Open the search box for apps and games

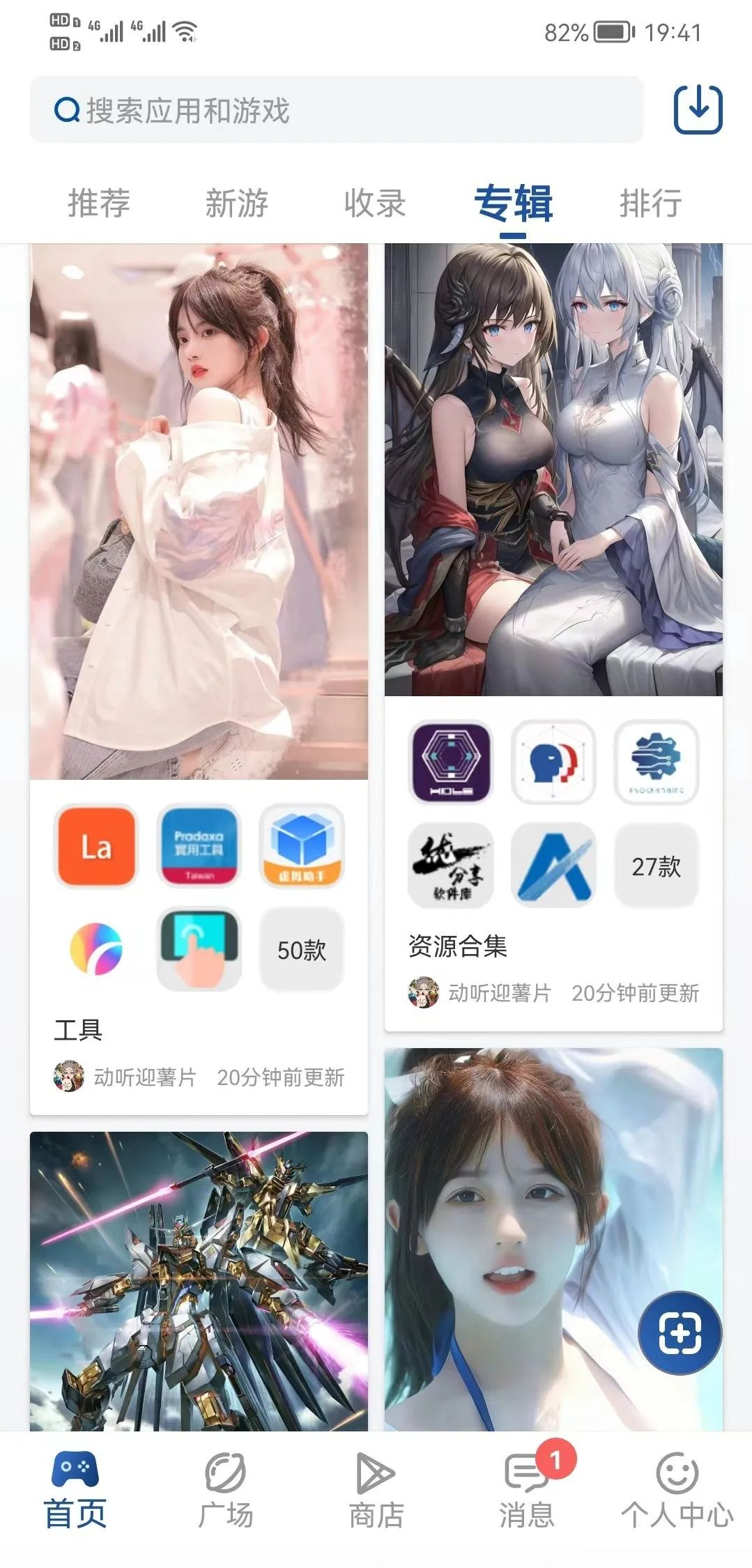335,110
